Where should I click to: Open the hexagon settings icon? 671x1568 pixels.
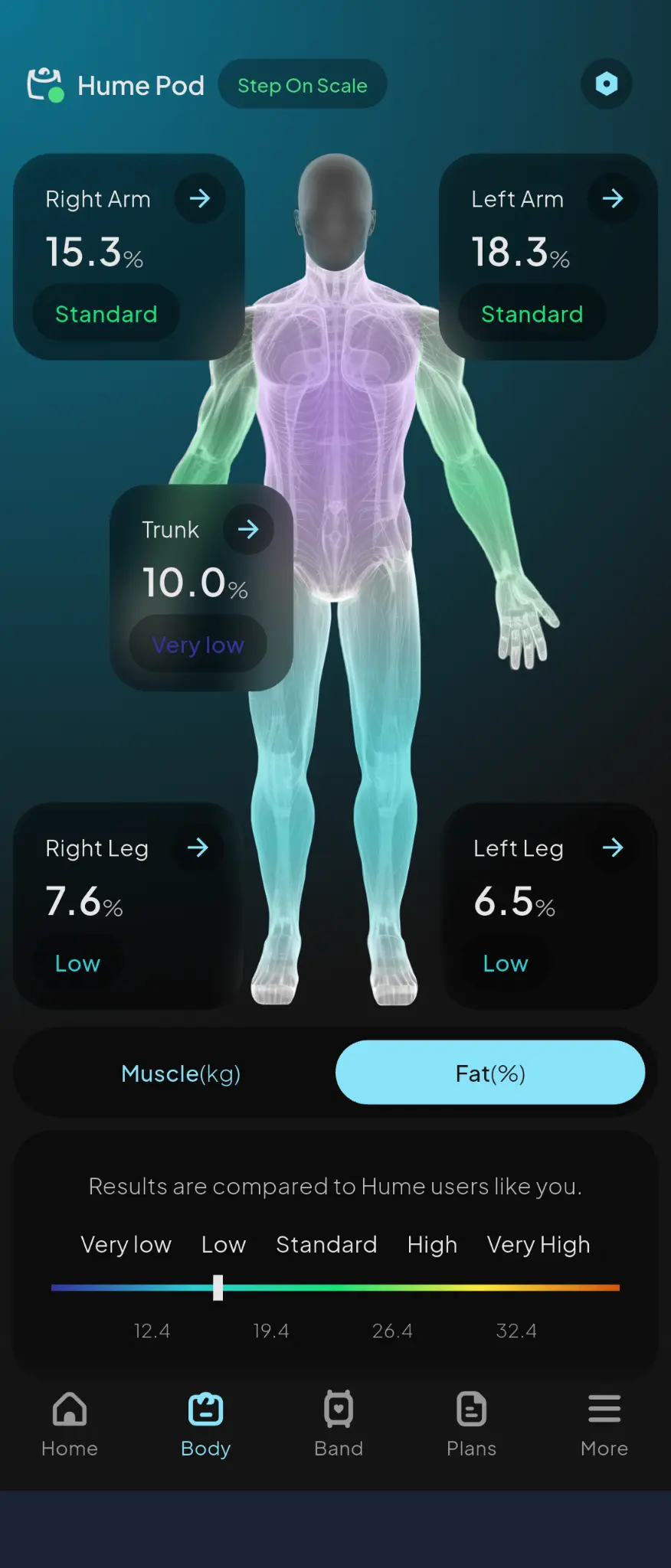click(x=606, y=84)
